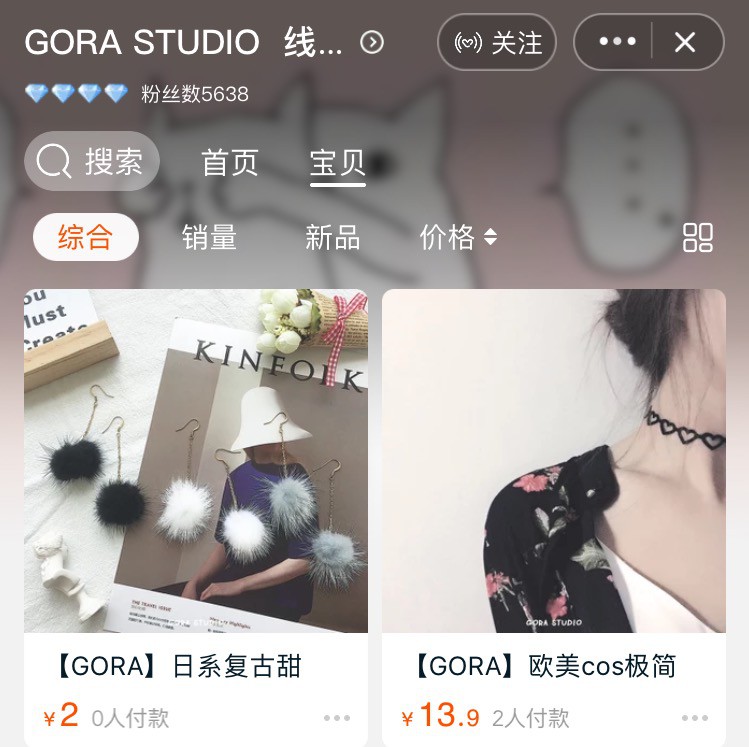Open the three-dot mini program menu
Viewport: 749px width, 747px height.
point(616,42)
